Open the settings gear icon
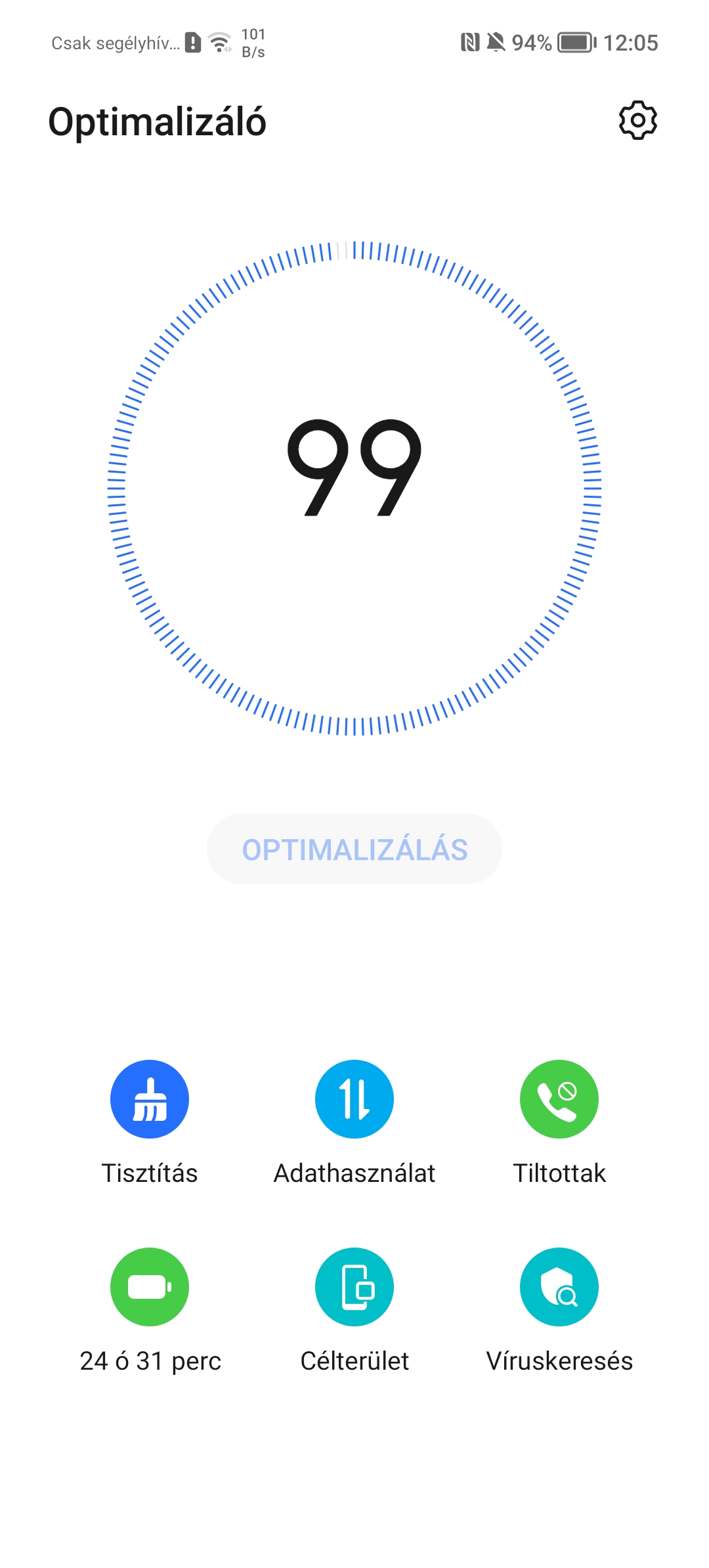Viewport: 709px width, 1568px height. [637, 120]
